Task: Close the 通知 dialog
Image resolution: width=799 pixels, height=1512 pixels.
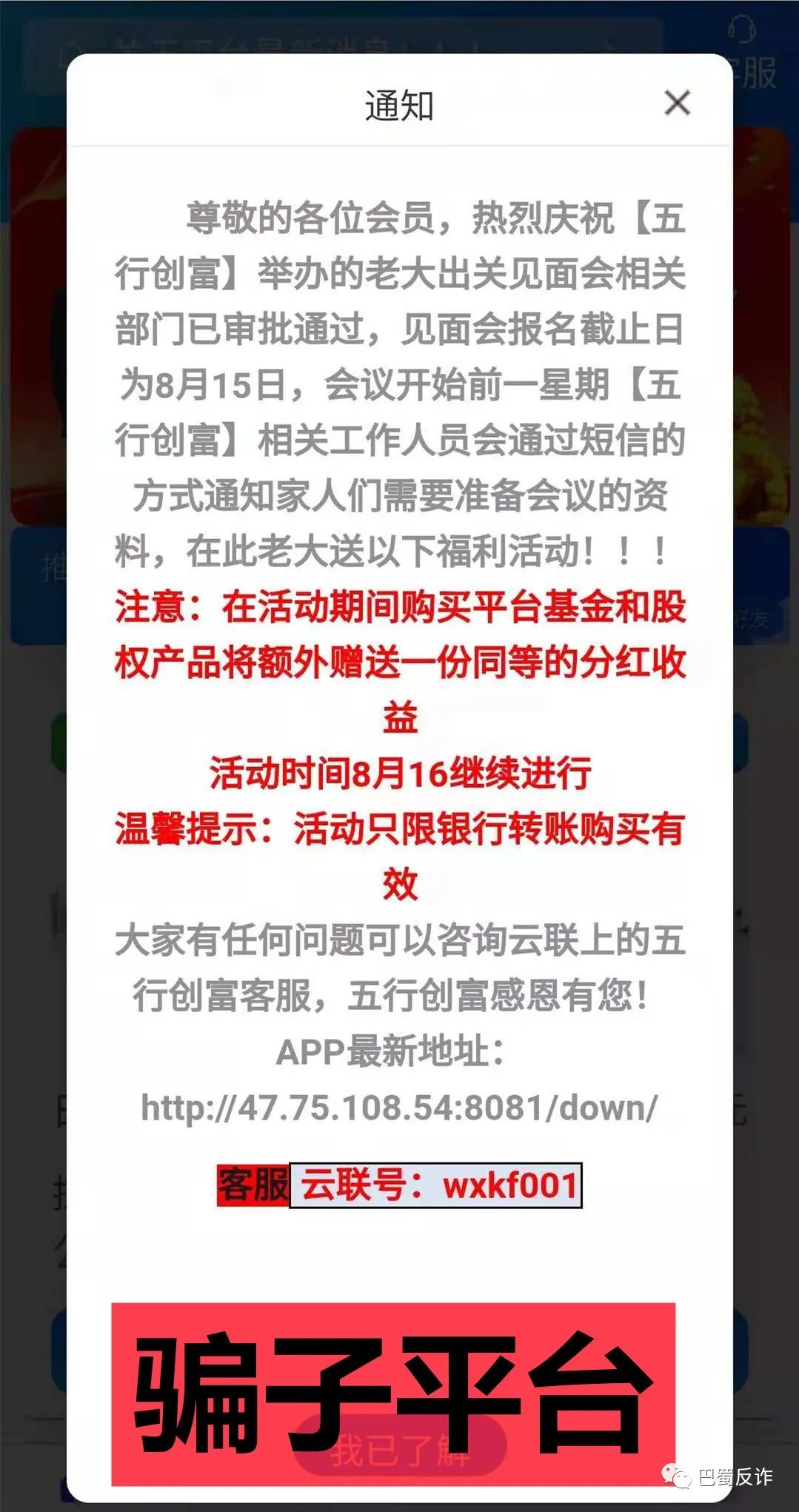Action: [x=677, y=103]
